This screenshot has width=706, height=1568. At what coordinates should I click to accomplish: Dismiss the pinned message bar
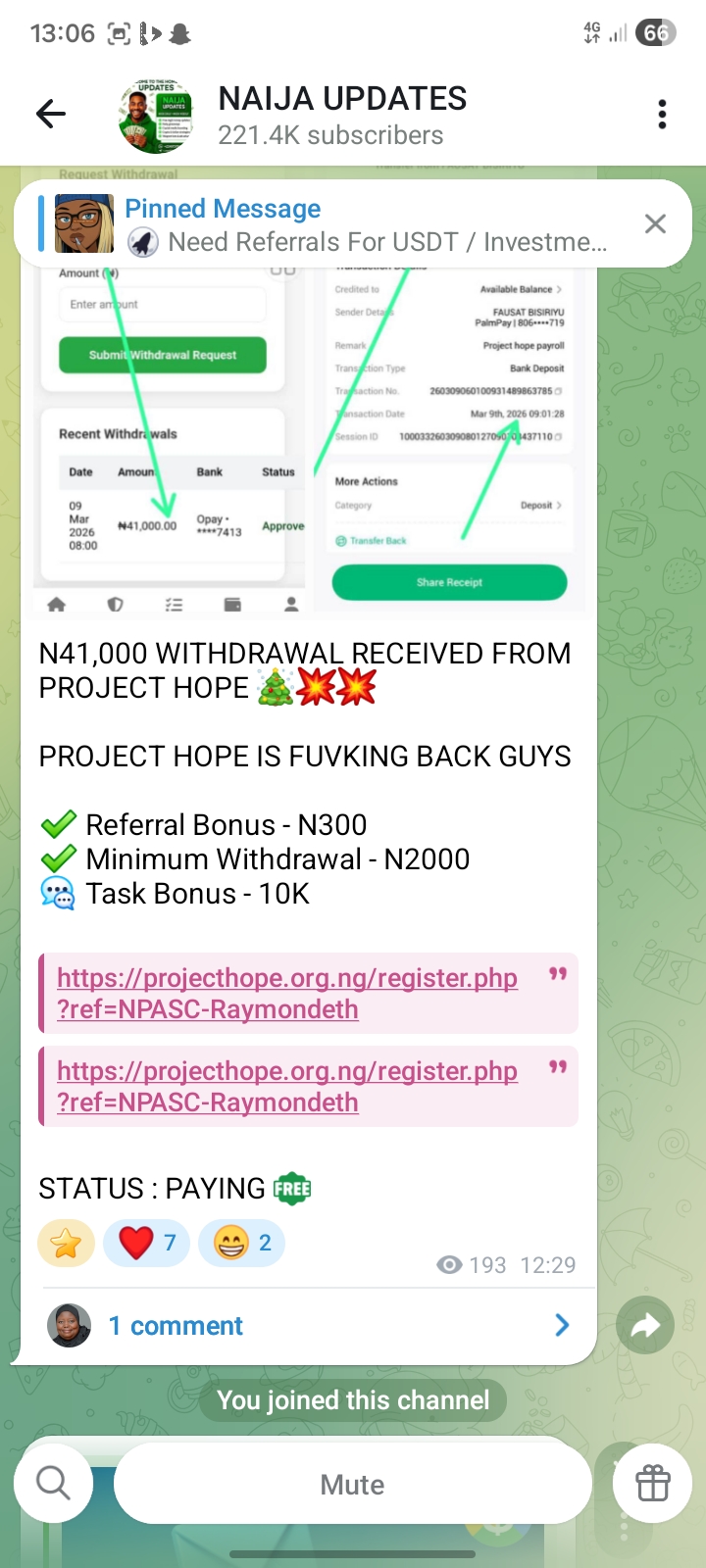pyautogui.click(x=655, y=224)
